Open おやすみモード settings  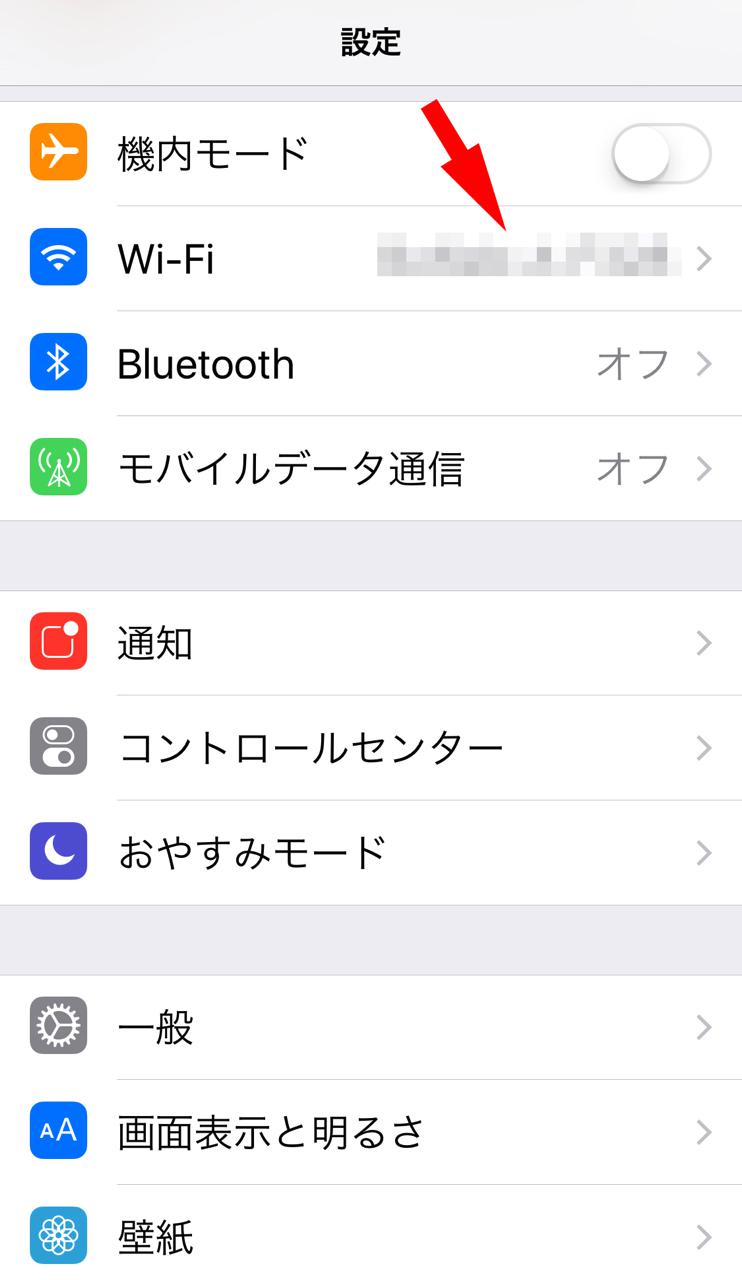[371, 853]
